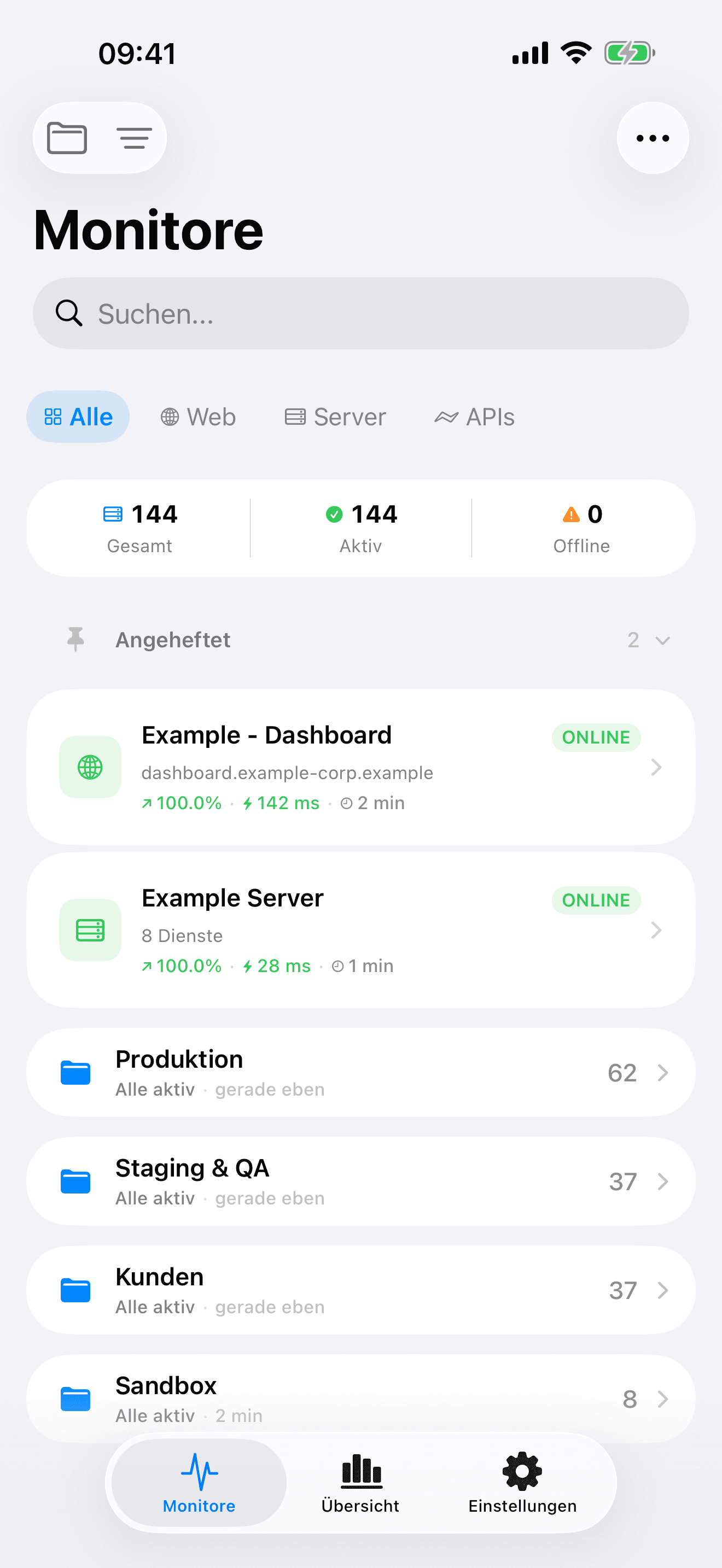Open the folder view icon

click(x=67, y=138)
